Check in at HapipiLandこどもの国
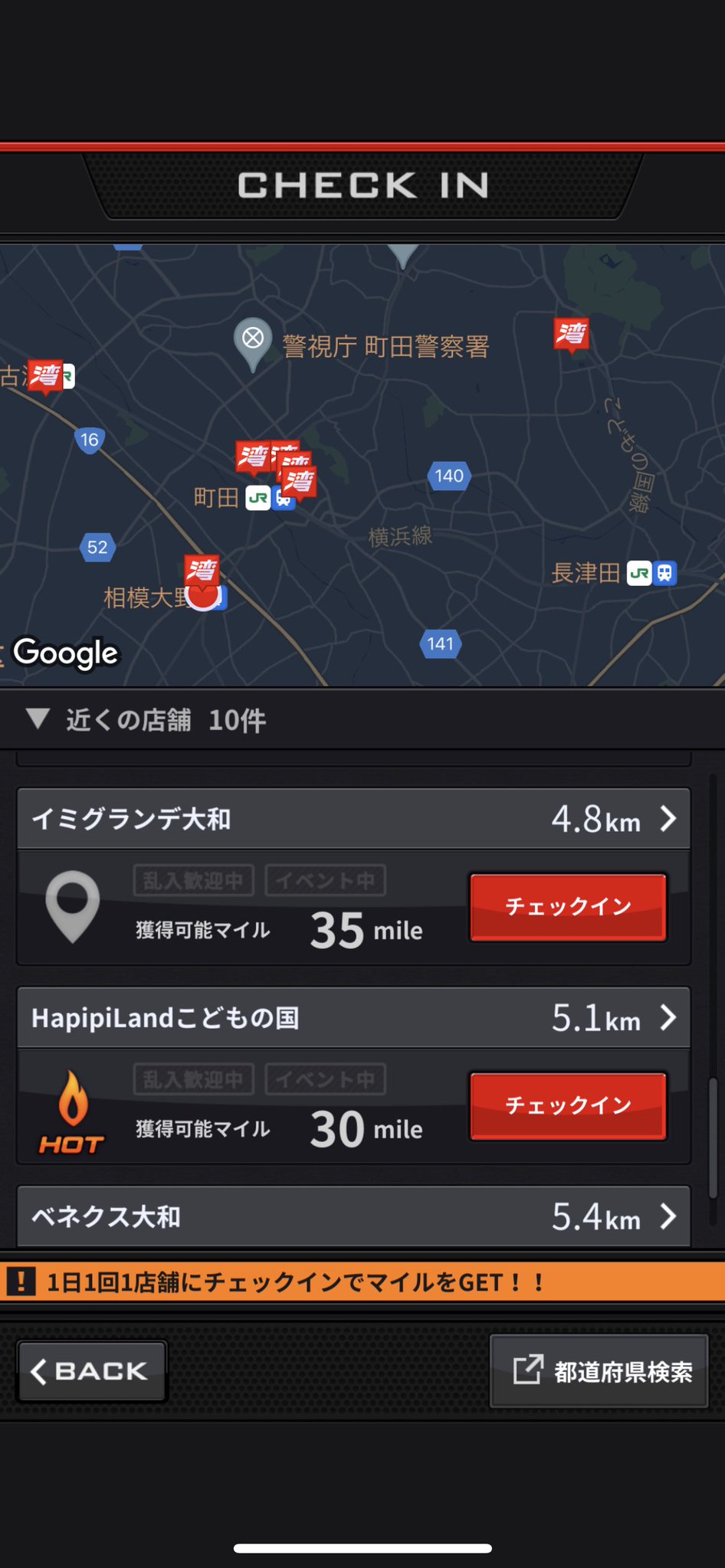This screenshot has height=1568, width=725. (568, 1105)
